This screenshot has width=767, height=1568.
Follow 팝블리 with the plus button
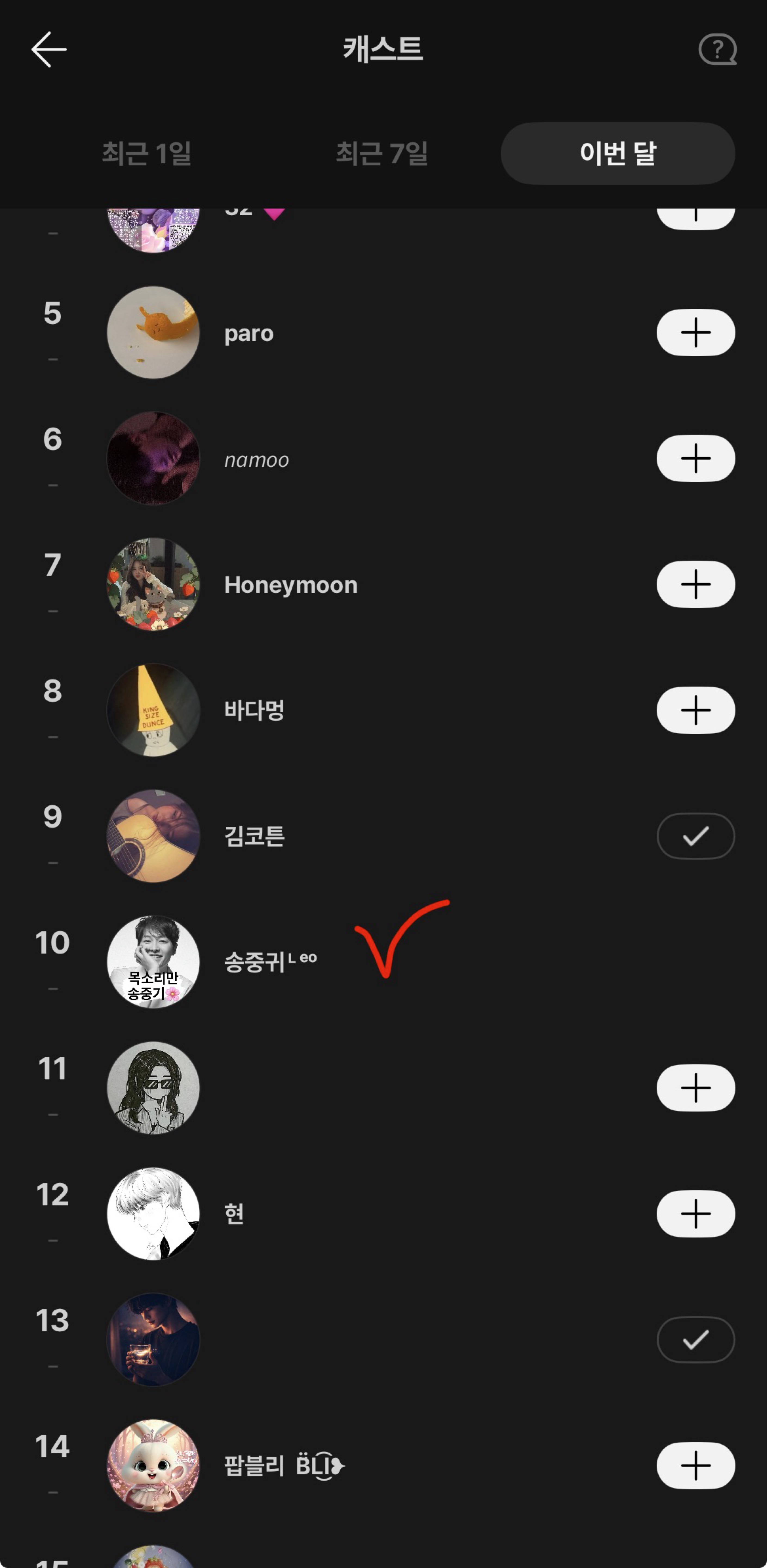695,1465
